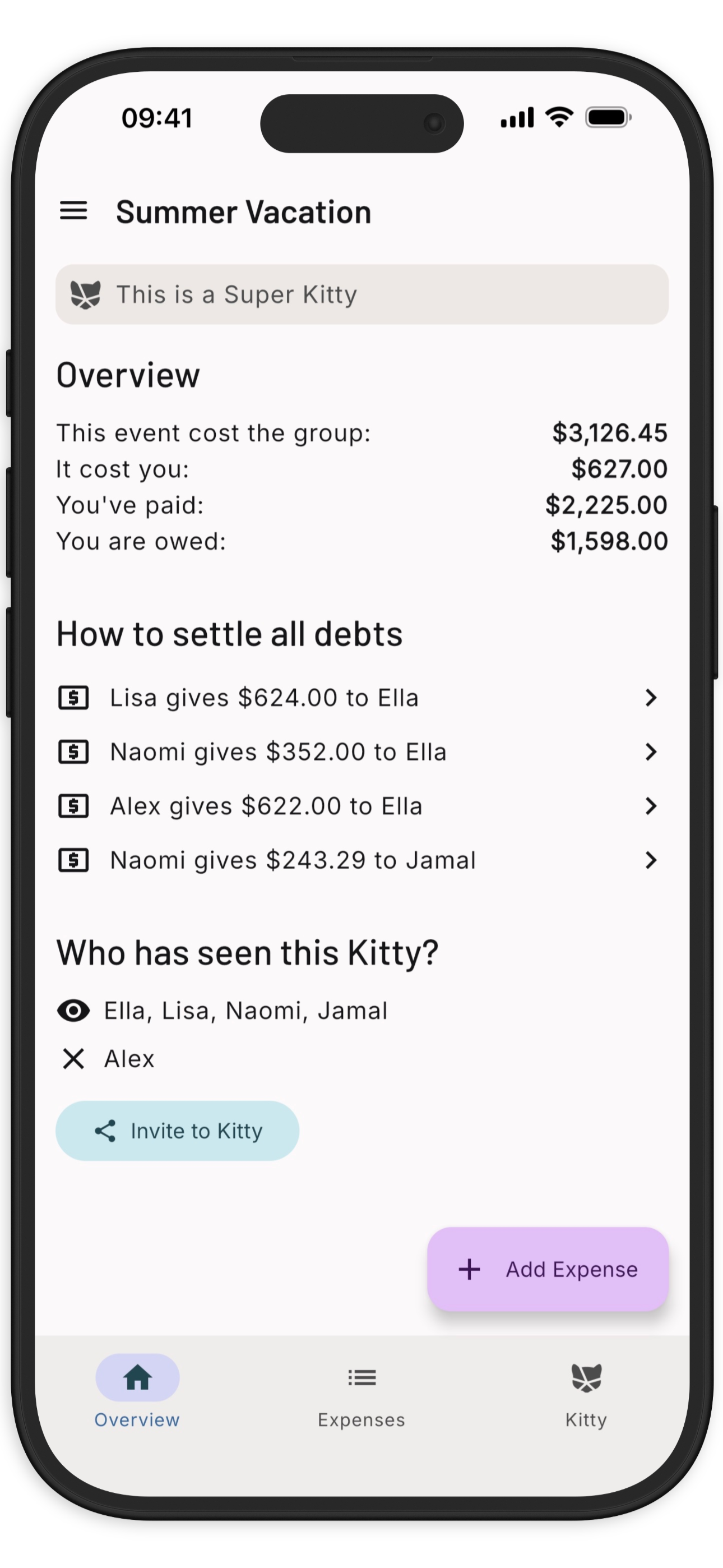
Task: Click the This is a Super Kitty banner
Action: pyautogui.click(x=361, y=294)
